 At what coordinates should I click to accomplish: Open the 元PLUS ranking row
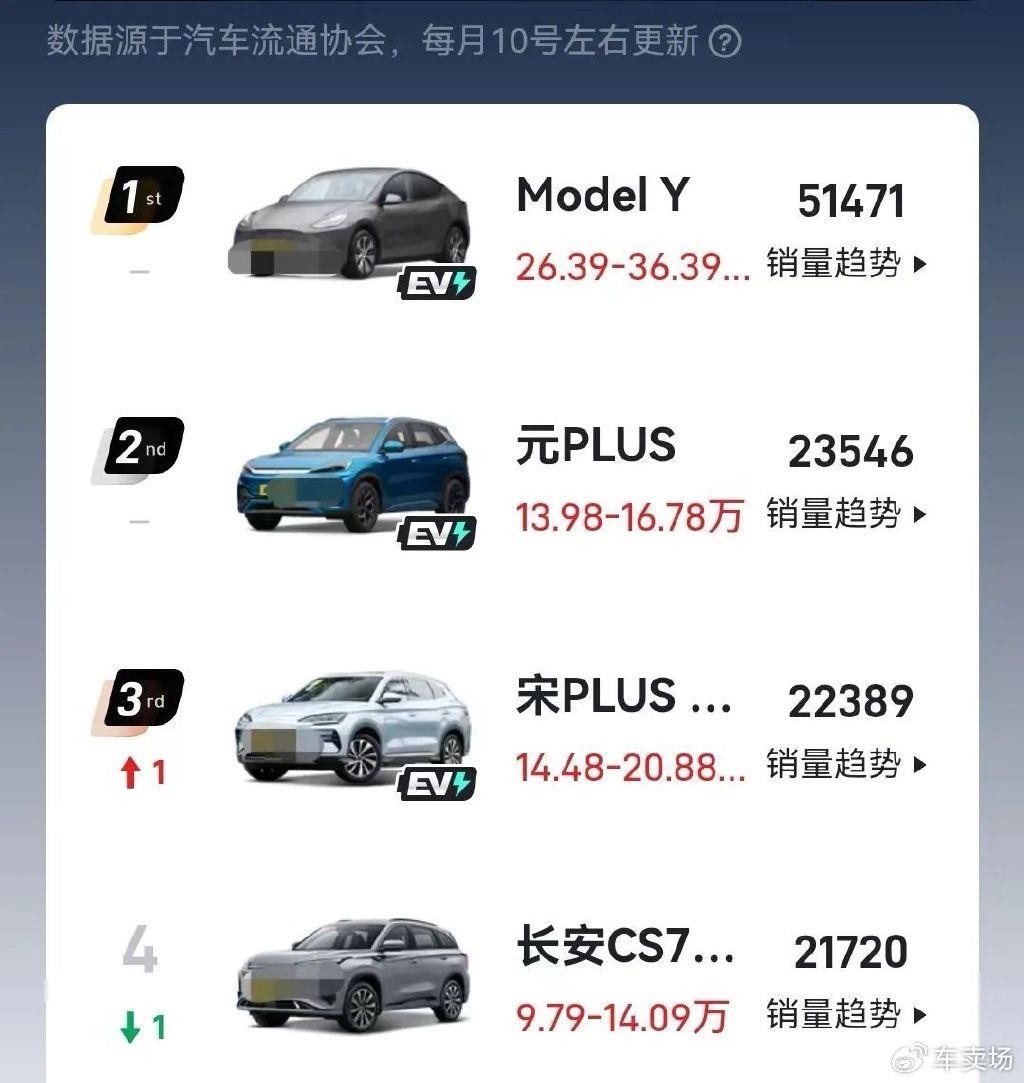[596, 446]
